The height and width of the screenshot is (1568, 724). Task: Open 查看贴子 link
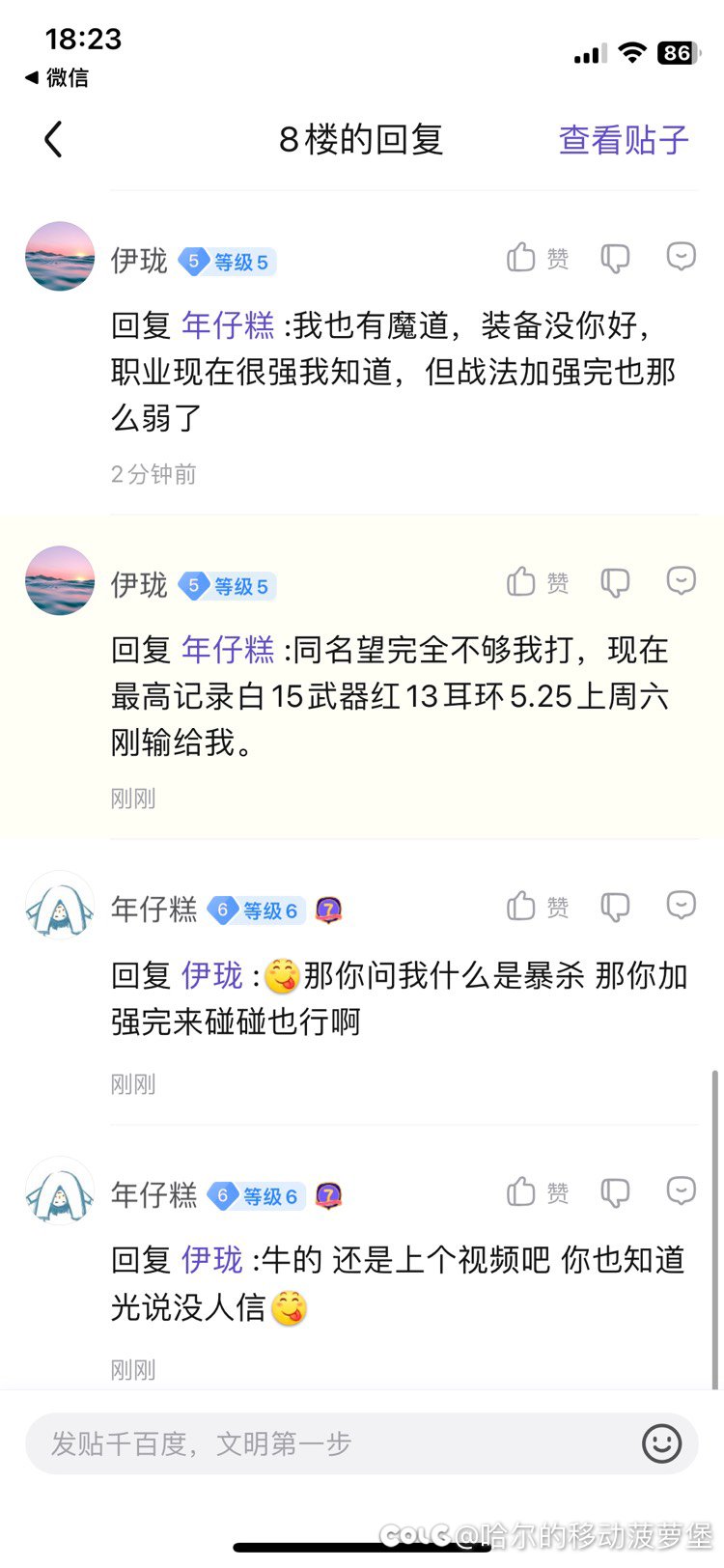click(624, 140)
